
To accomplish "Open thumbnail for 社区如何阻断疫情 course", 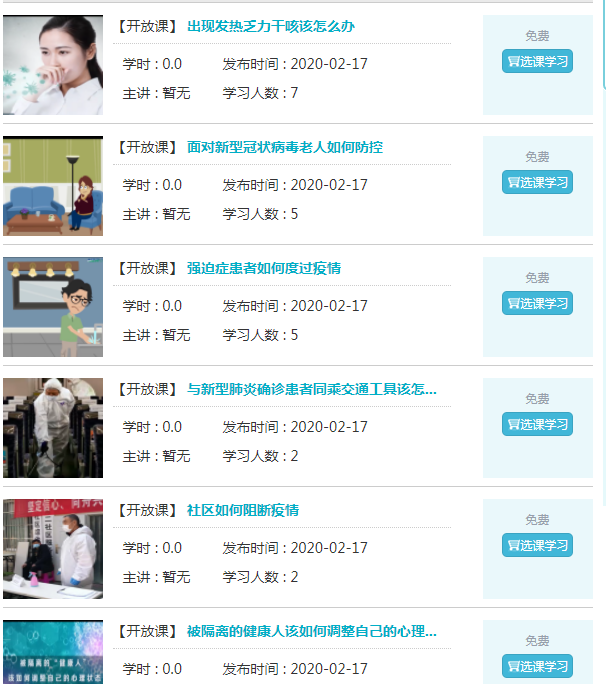I will pos(53,549).
